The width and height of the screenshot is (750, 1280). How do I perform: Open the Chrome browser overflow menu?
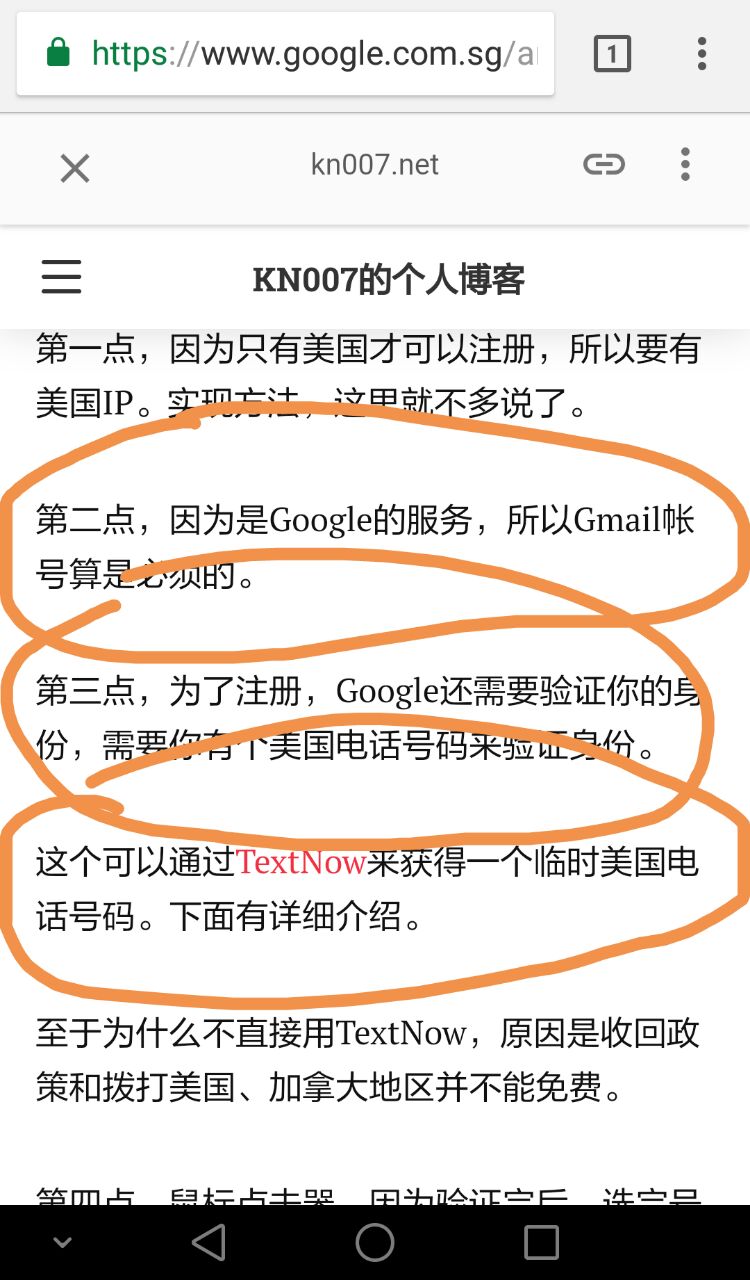point(702,53)
